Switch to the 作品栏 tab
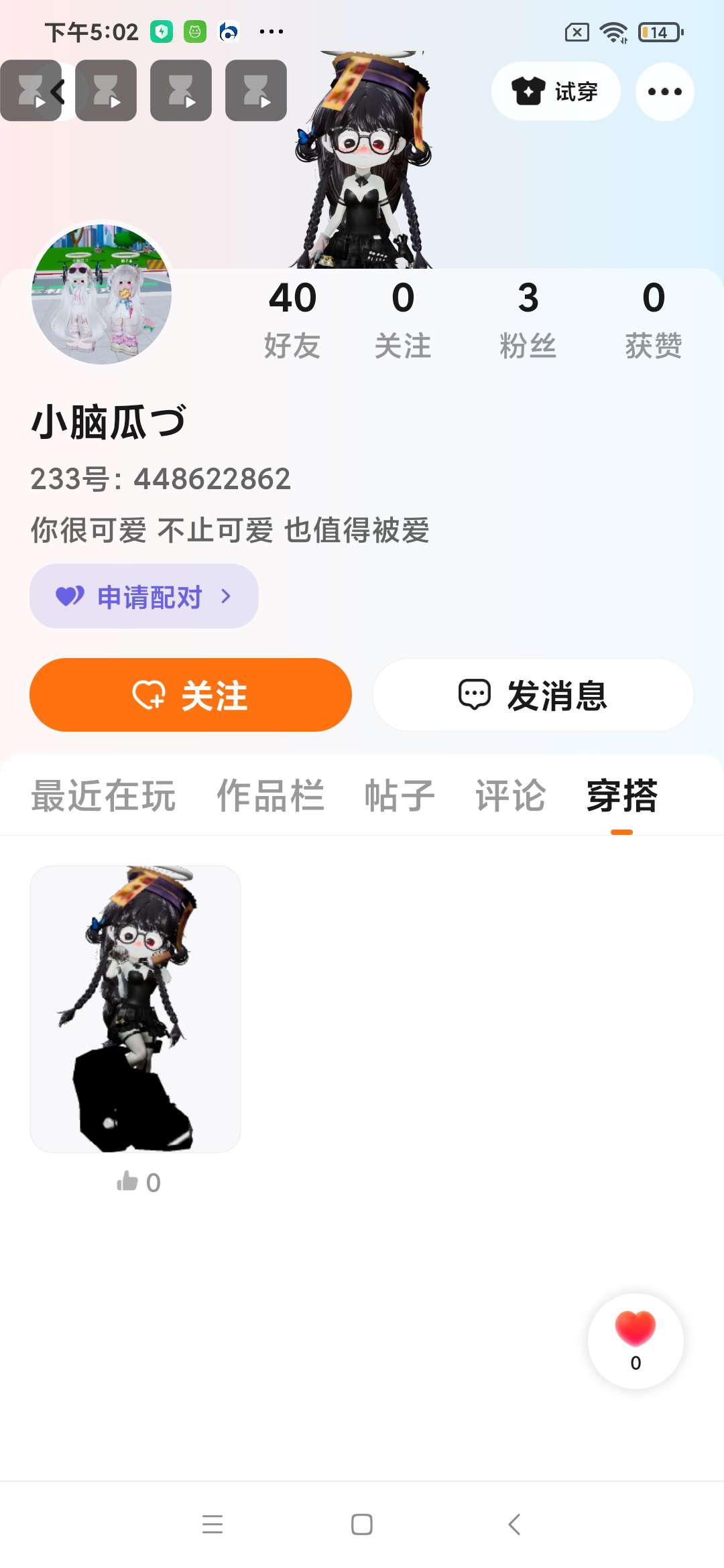The width and height of the screenshot is (724, 1568). pyautogui.click(x=271, y=796)
